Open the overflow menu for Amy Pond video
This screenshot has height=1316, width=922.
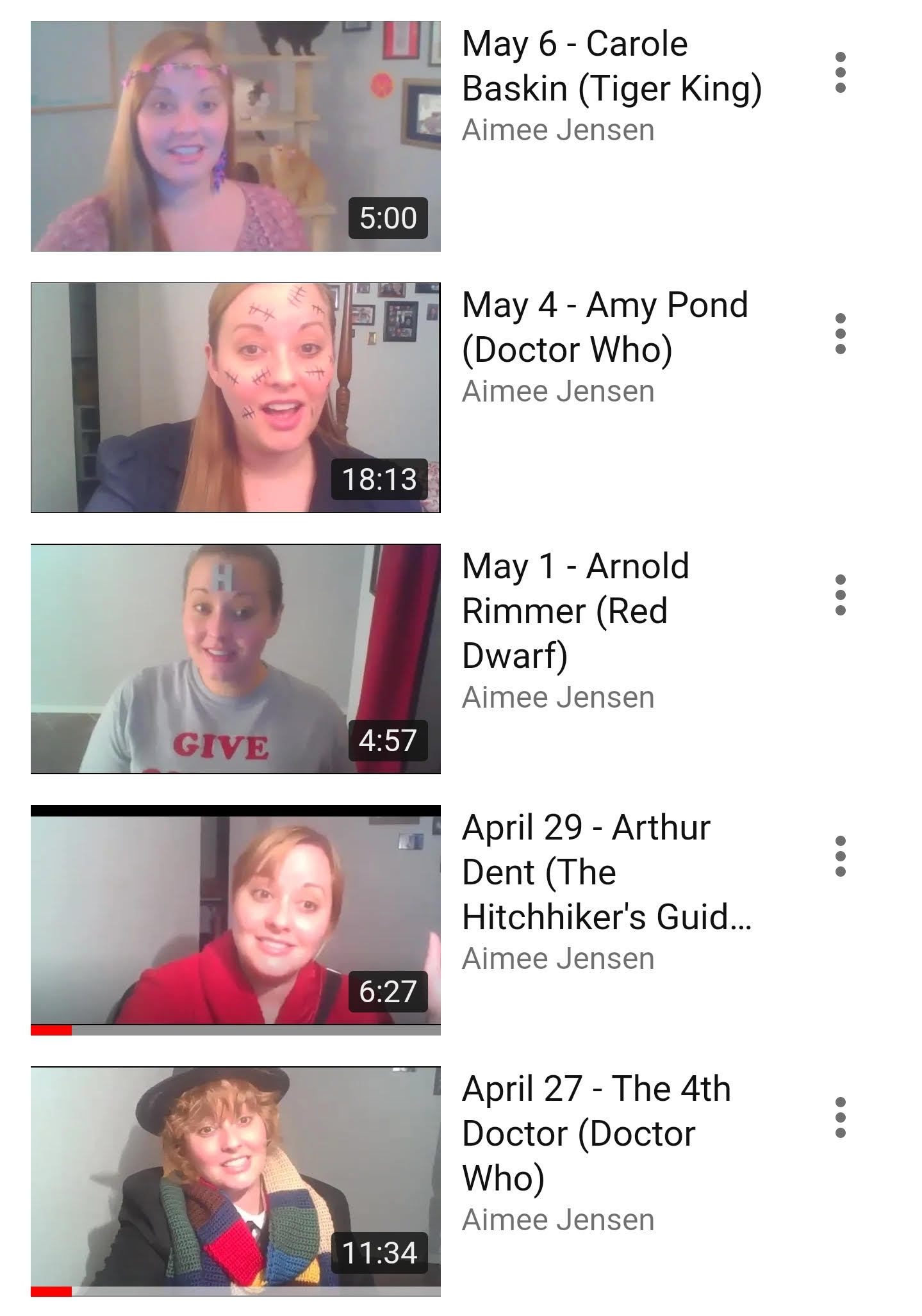click(841, 334)
